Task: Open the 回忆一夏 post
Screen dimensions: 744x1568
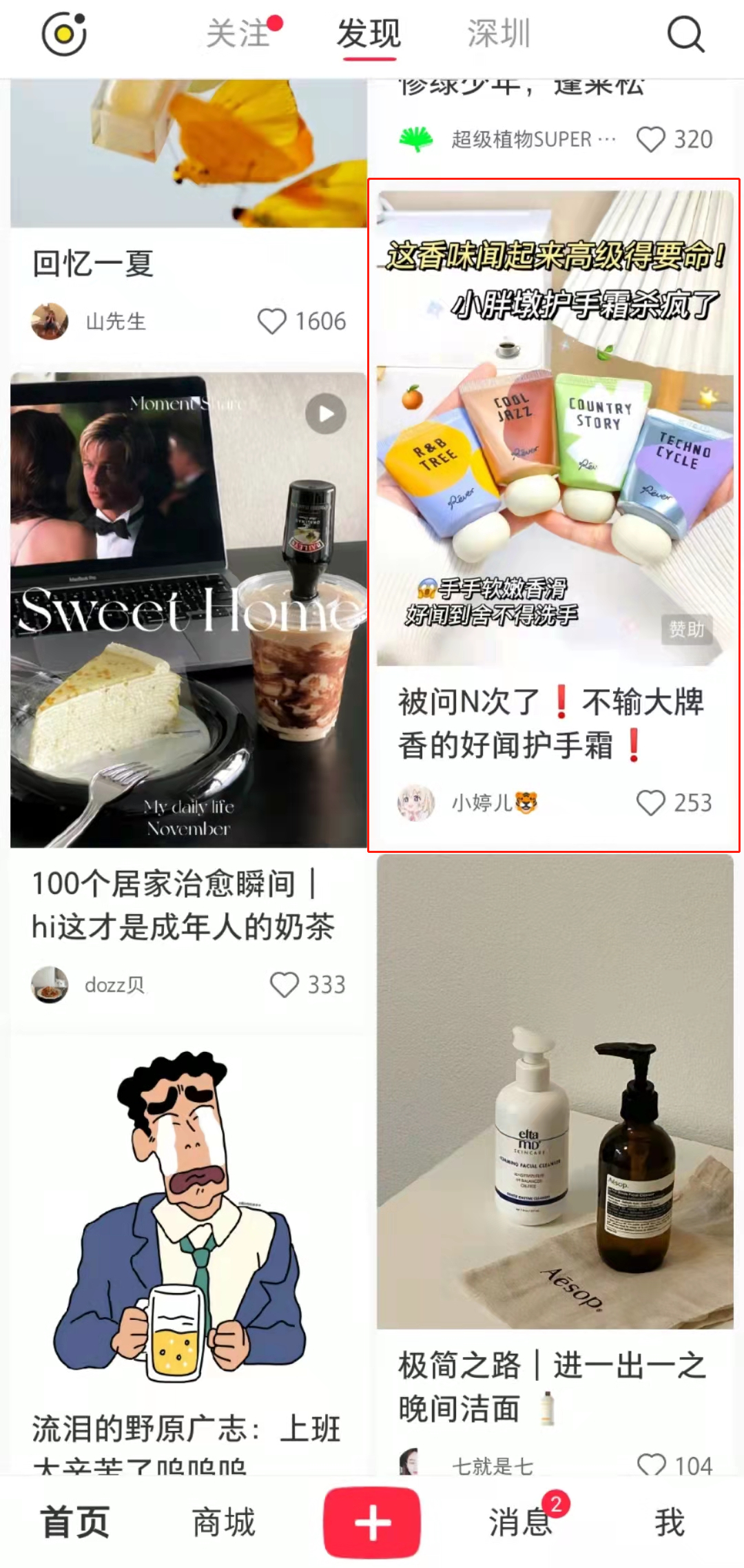Action: 94,264
